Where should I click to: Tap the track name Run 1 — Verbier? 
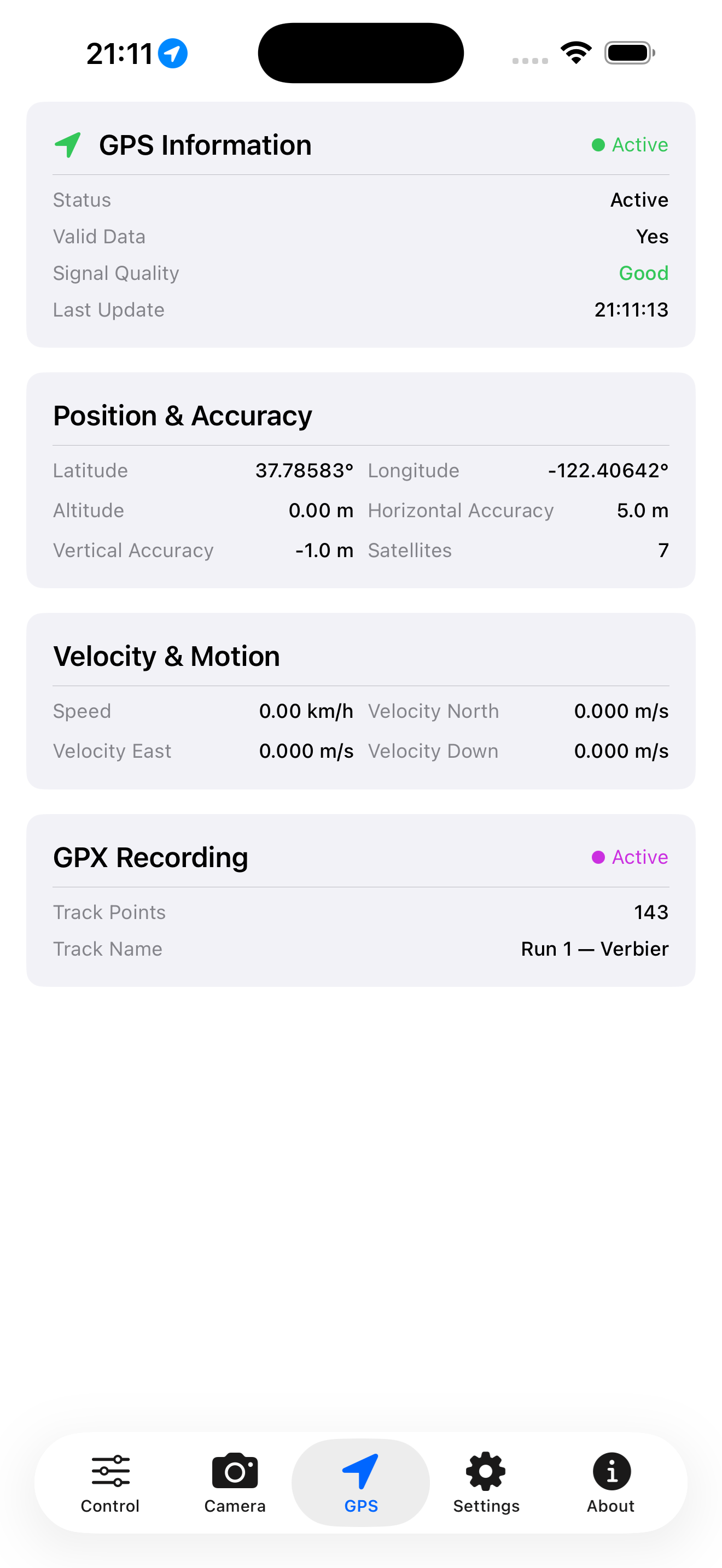[594, 949]
